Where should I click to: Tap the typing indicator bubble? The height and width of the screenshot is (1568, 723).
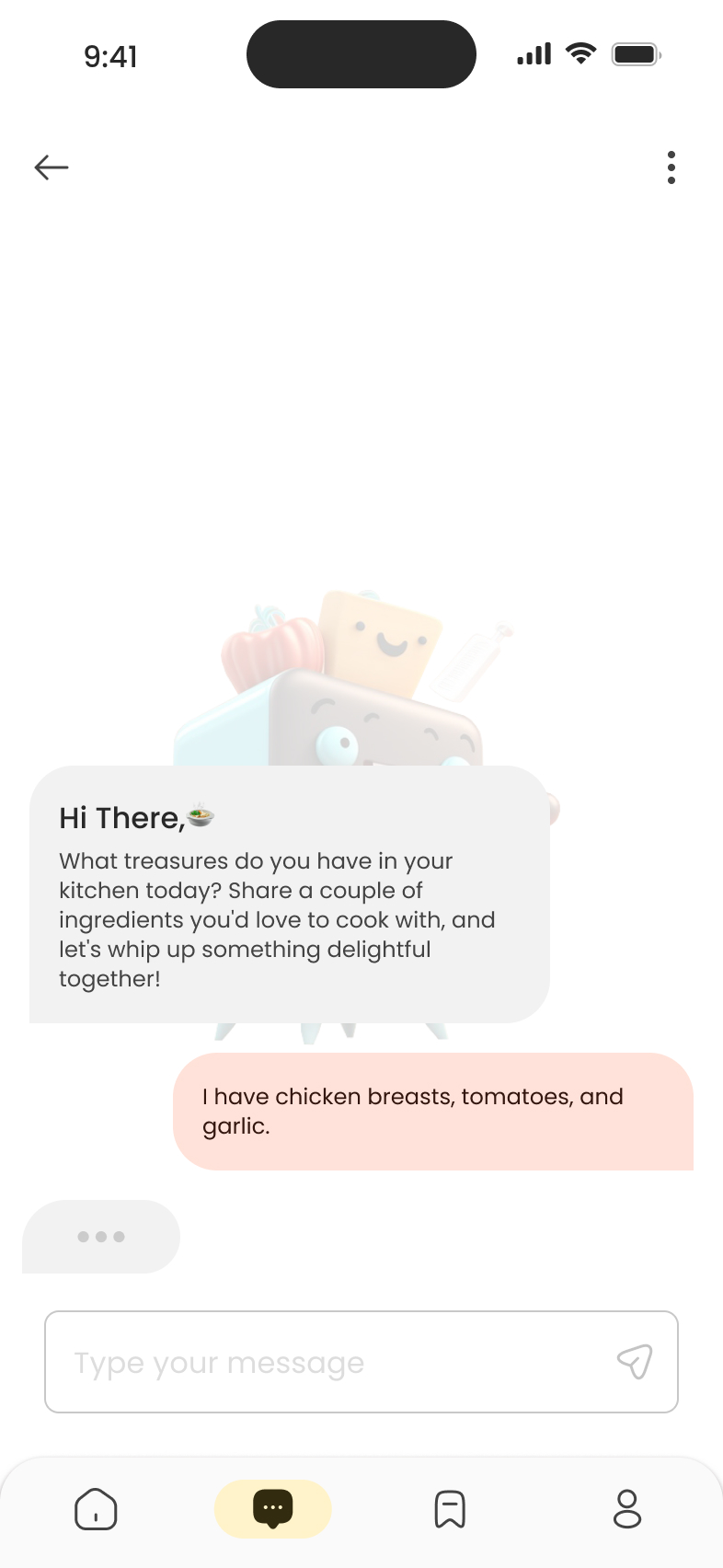(101, 1237)
